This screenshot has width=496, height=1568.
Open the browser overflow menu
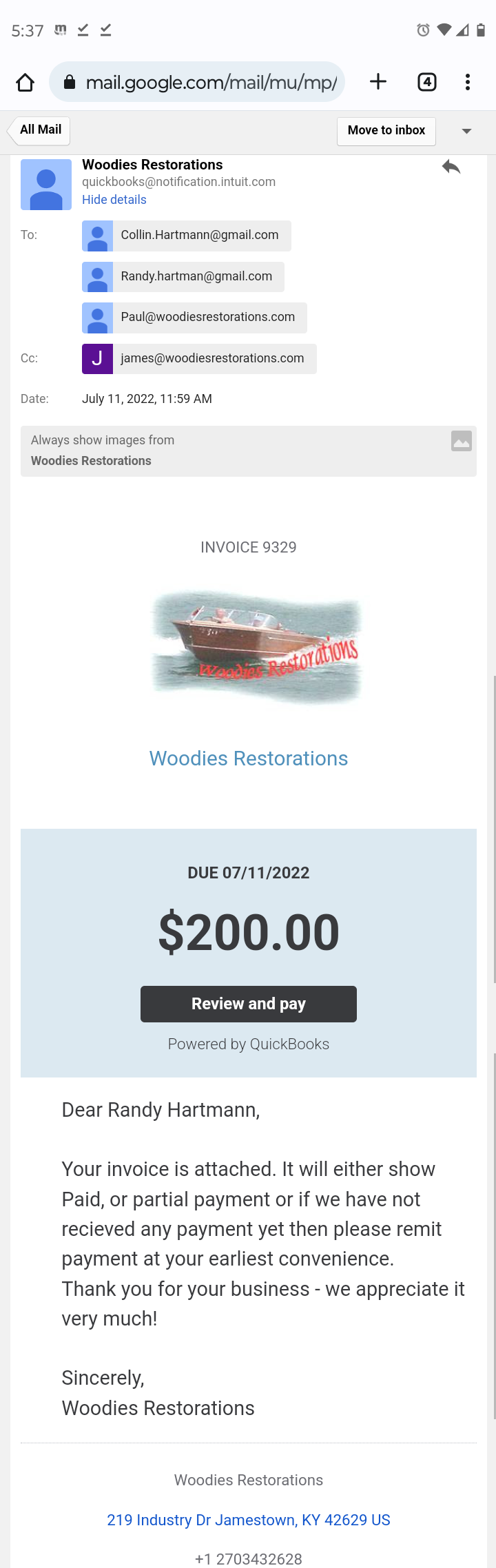(x=468, y=82)
